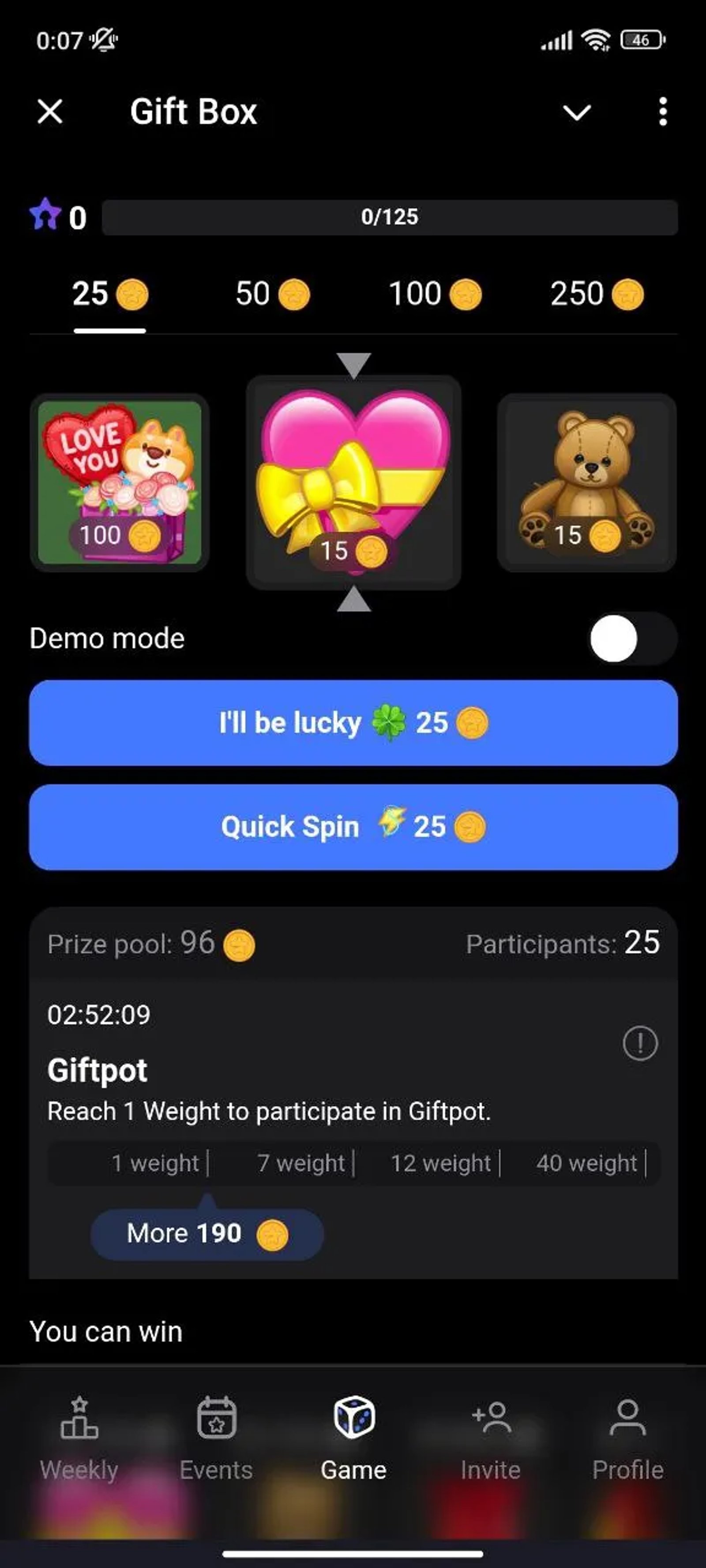706x1568 pixels.
Task: Open the three-dot overflow menu
Action: (x=663, y=112)
